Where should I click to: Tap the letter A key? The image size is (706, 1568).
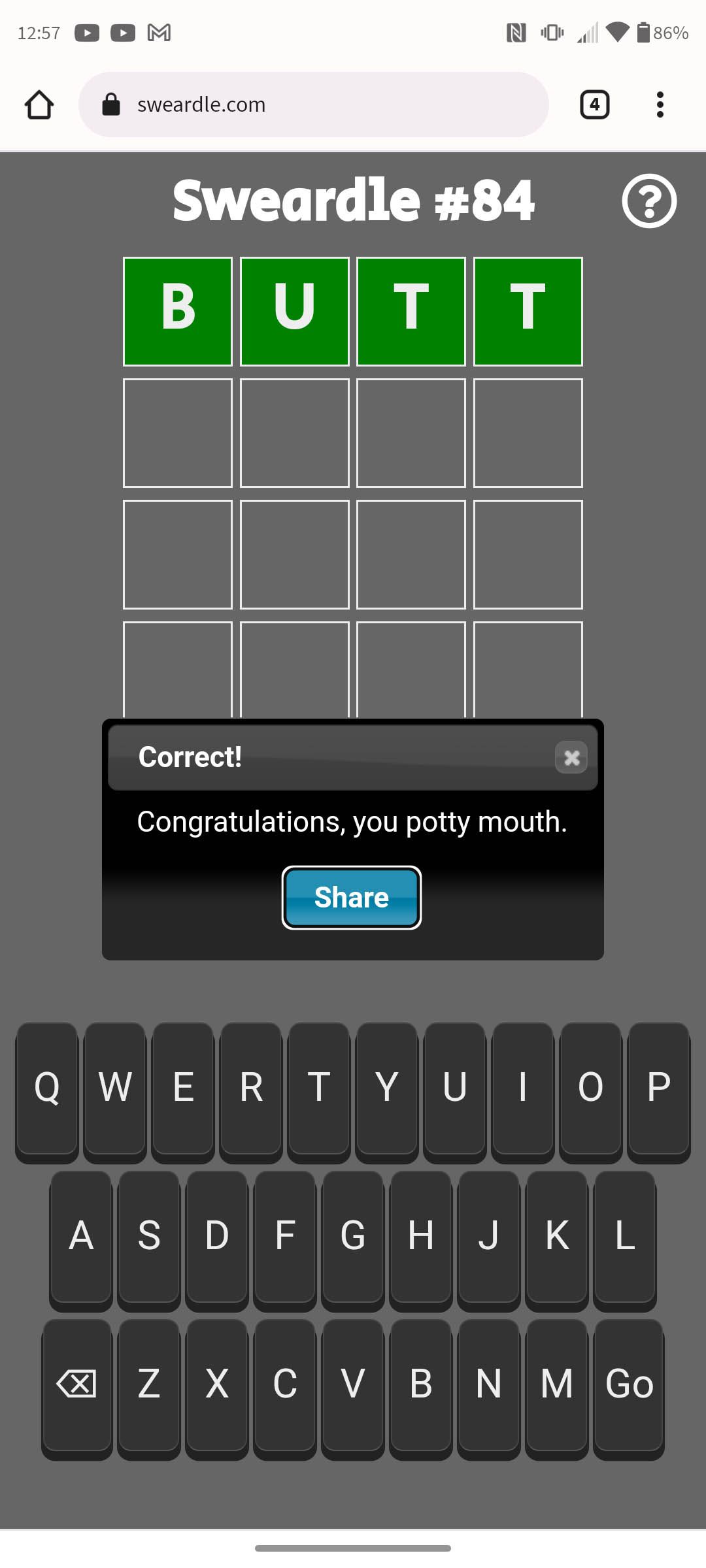81,1236
